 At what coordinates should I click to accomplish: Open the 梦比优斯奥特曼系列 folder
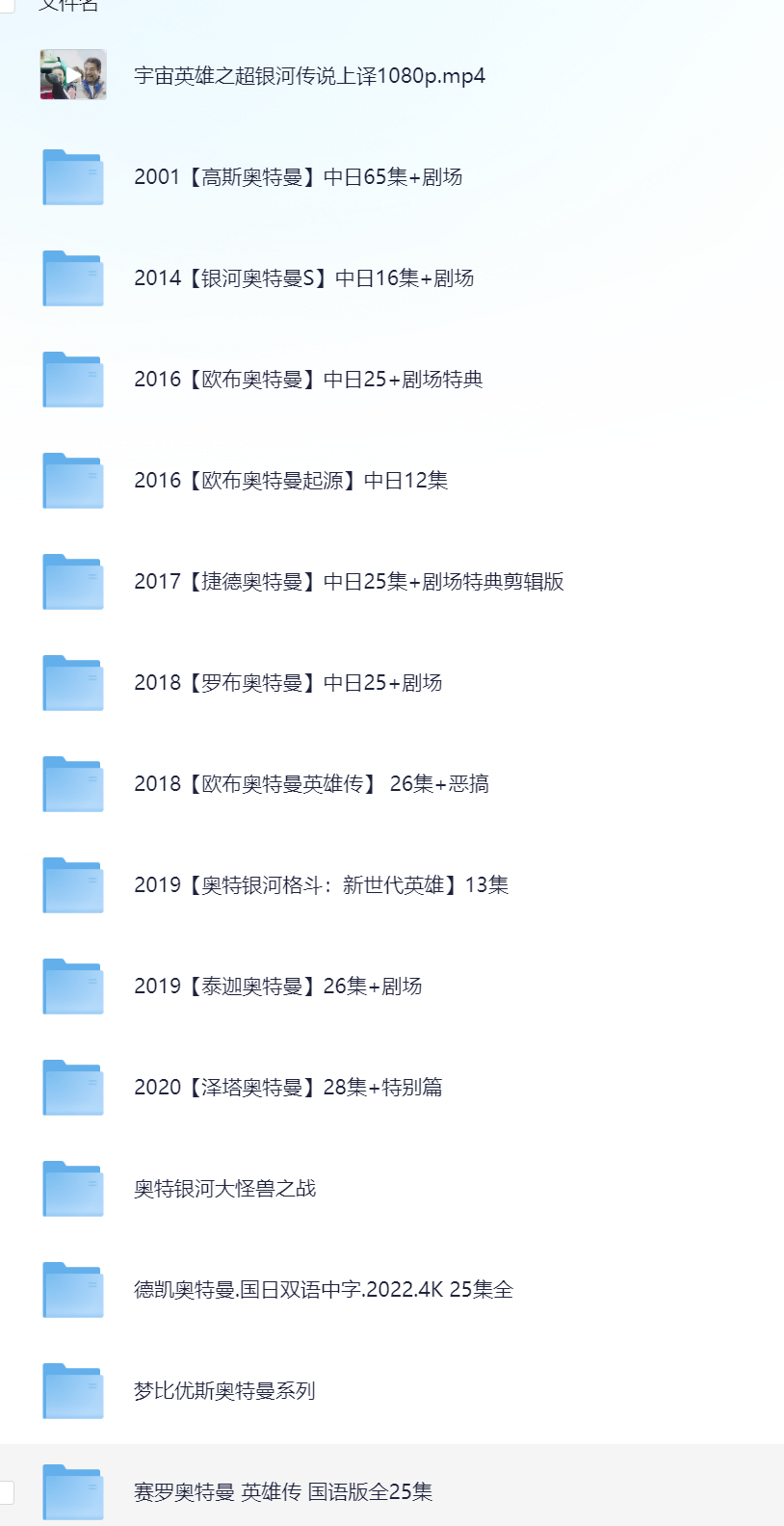click(x=224, y=1391)
